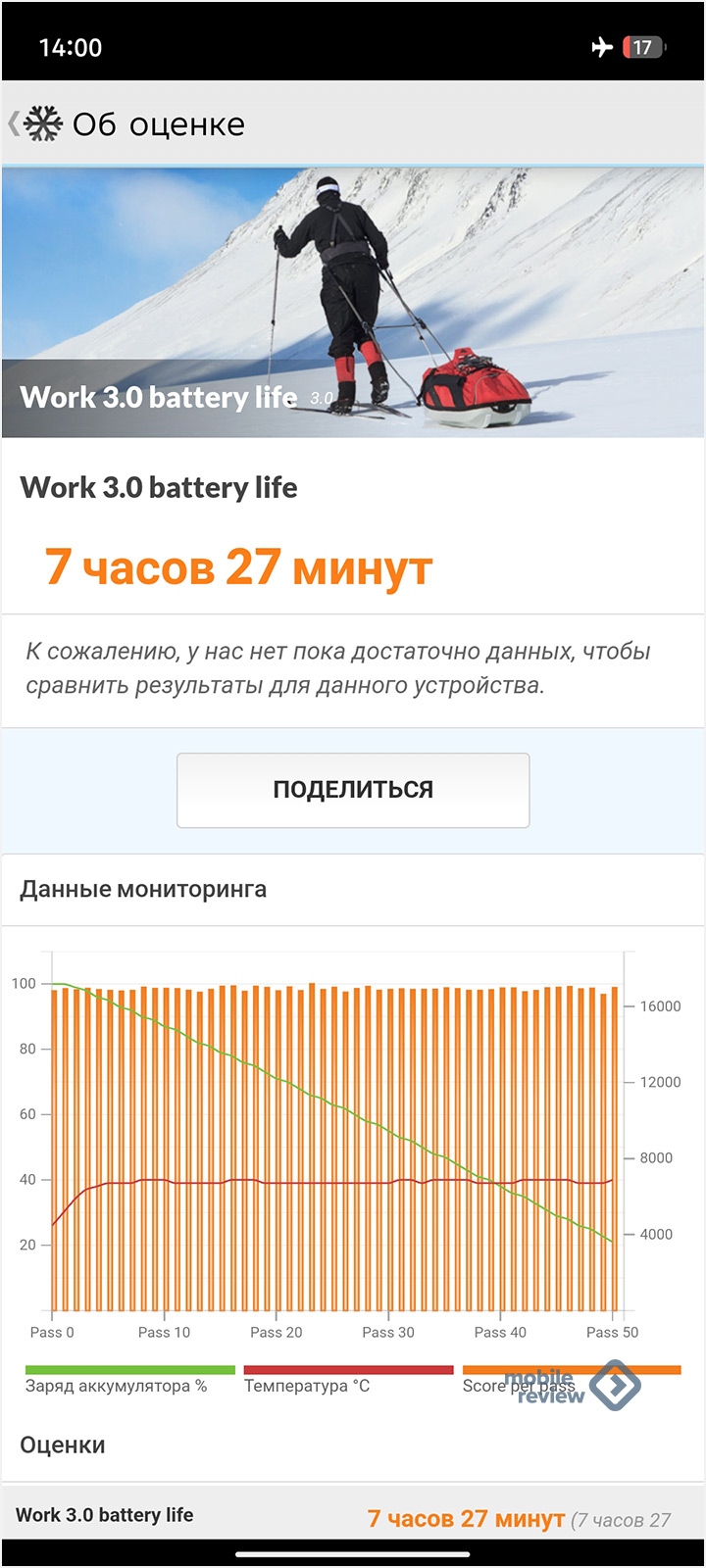Tap the ПОДЕЛИТЬСЯ share button
This screenshot has height=1568, width=706.
click(x=353, y=790)
